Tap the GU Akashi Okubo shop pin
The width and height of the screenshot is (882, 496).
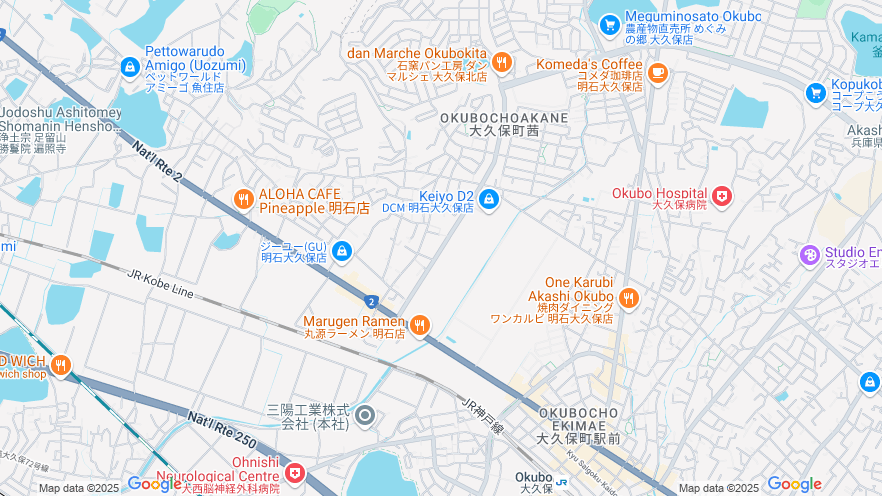[342, 251]
